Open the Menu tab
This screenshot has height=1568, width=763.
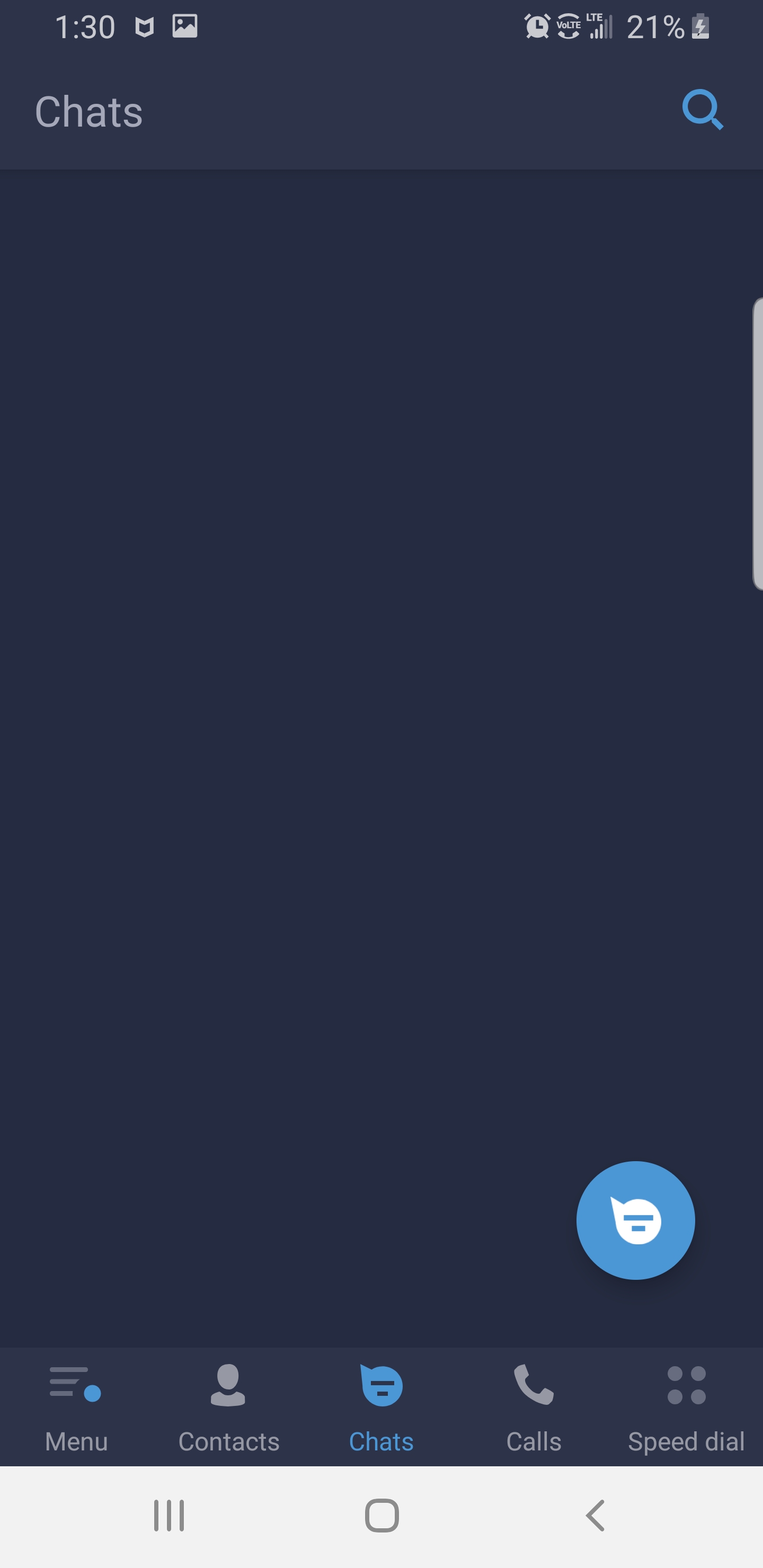coord(76,1406)
